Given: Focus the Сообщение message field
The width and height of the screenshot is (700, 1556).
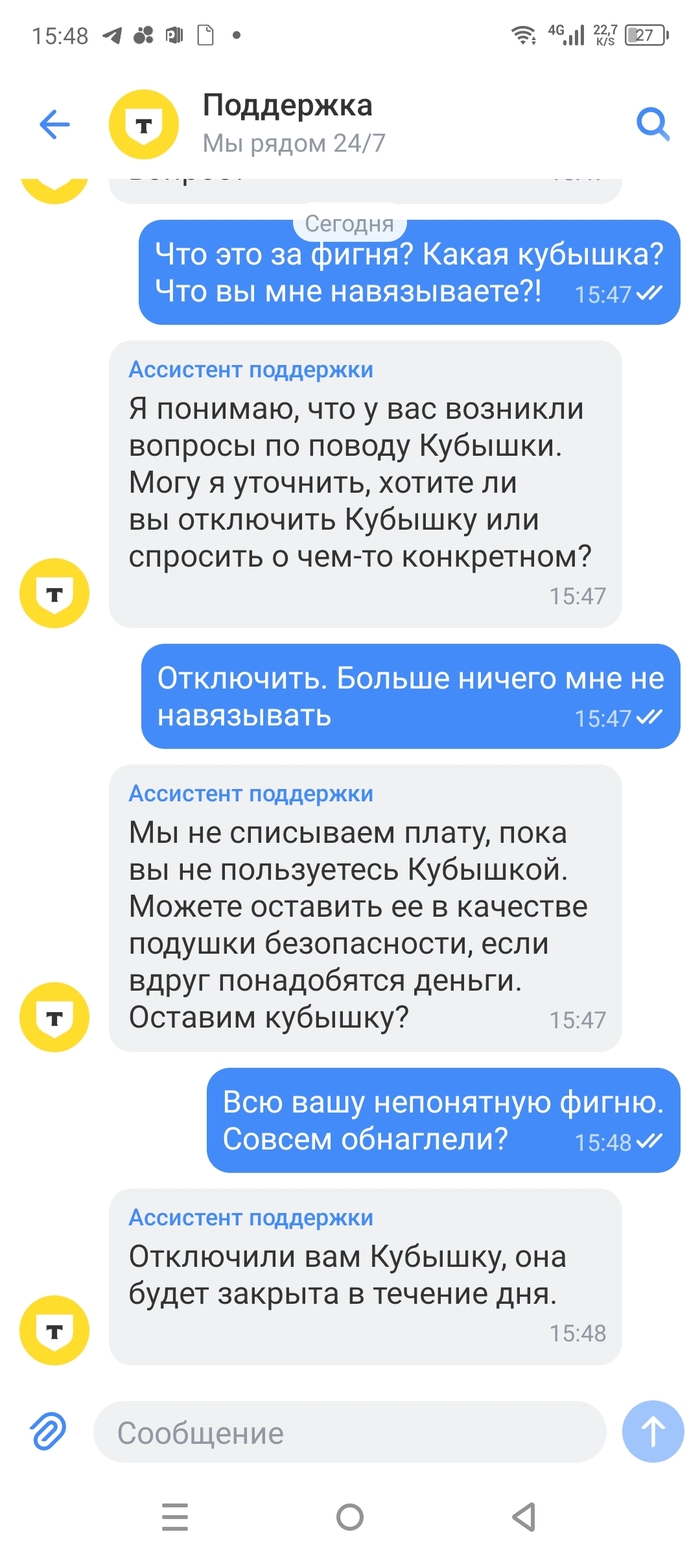Looking at the screenshot, I should (350, 1432).
